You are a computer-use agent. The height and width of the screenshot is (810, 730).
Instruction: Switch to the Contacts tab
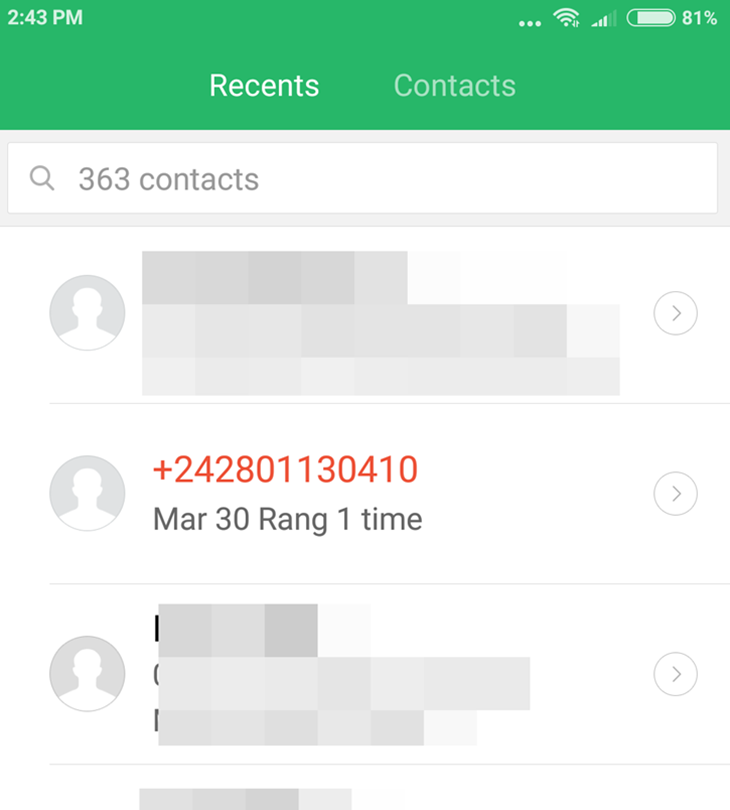[x=454, y=86]
